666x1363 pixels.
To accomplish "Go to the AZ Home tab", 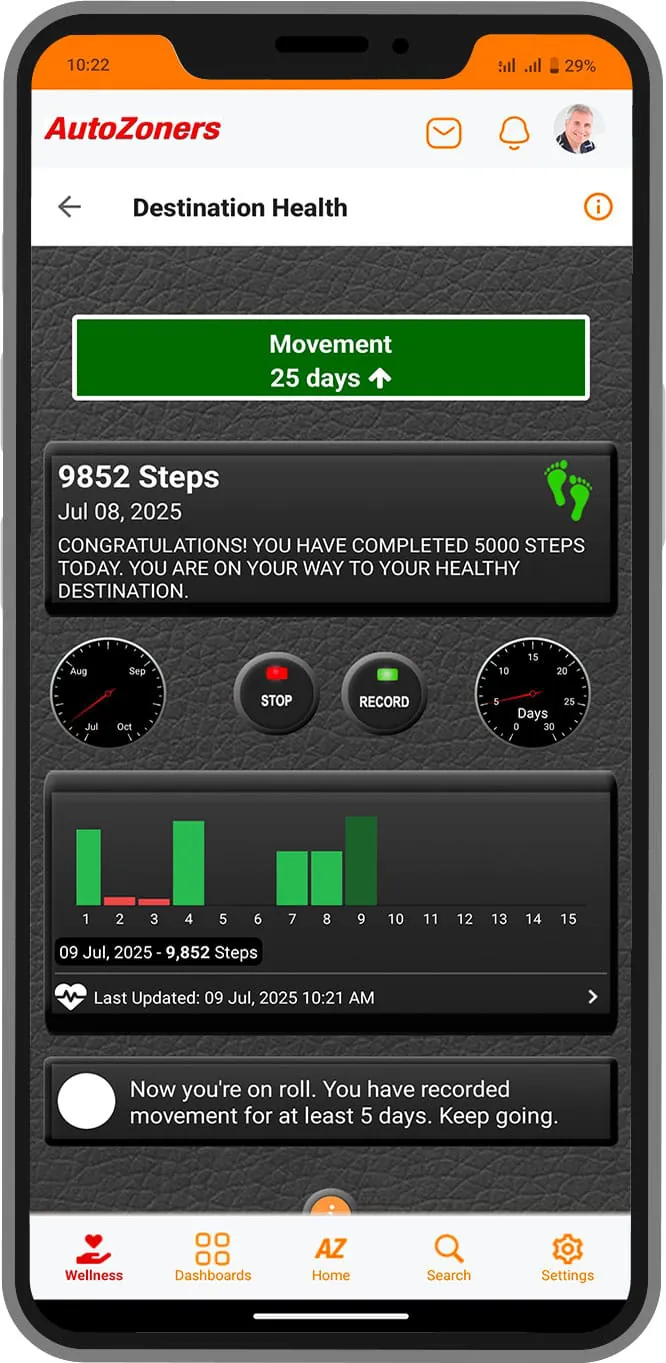I will (x=330, y=1258).
